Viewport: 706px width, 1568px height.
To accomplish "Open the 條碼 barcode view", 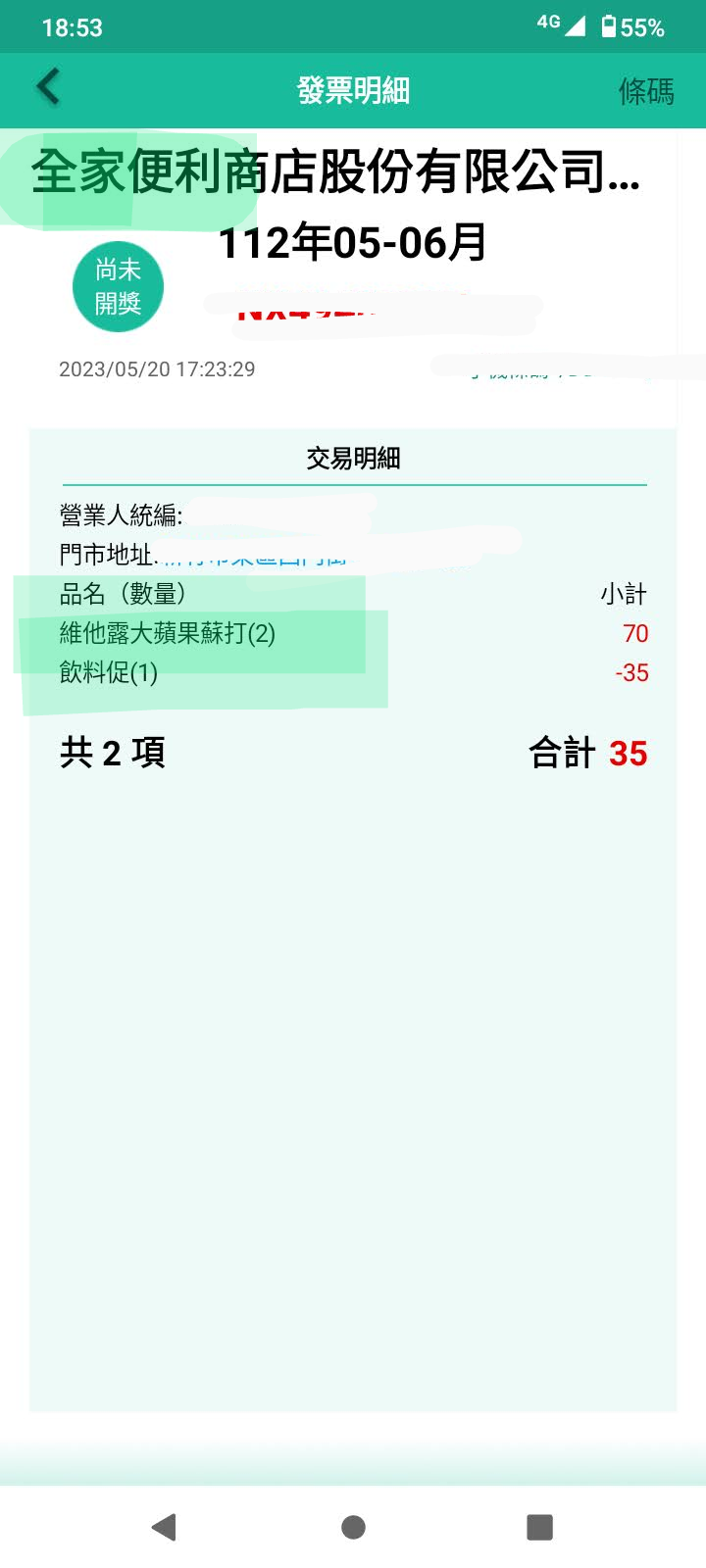I will click(645, 91).
